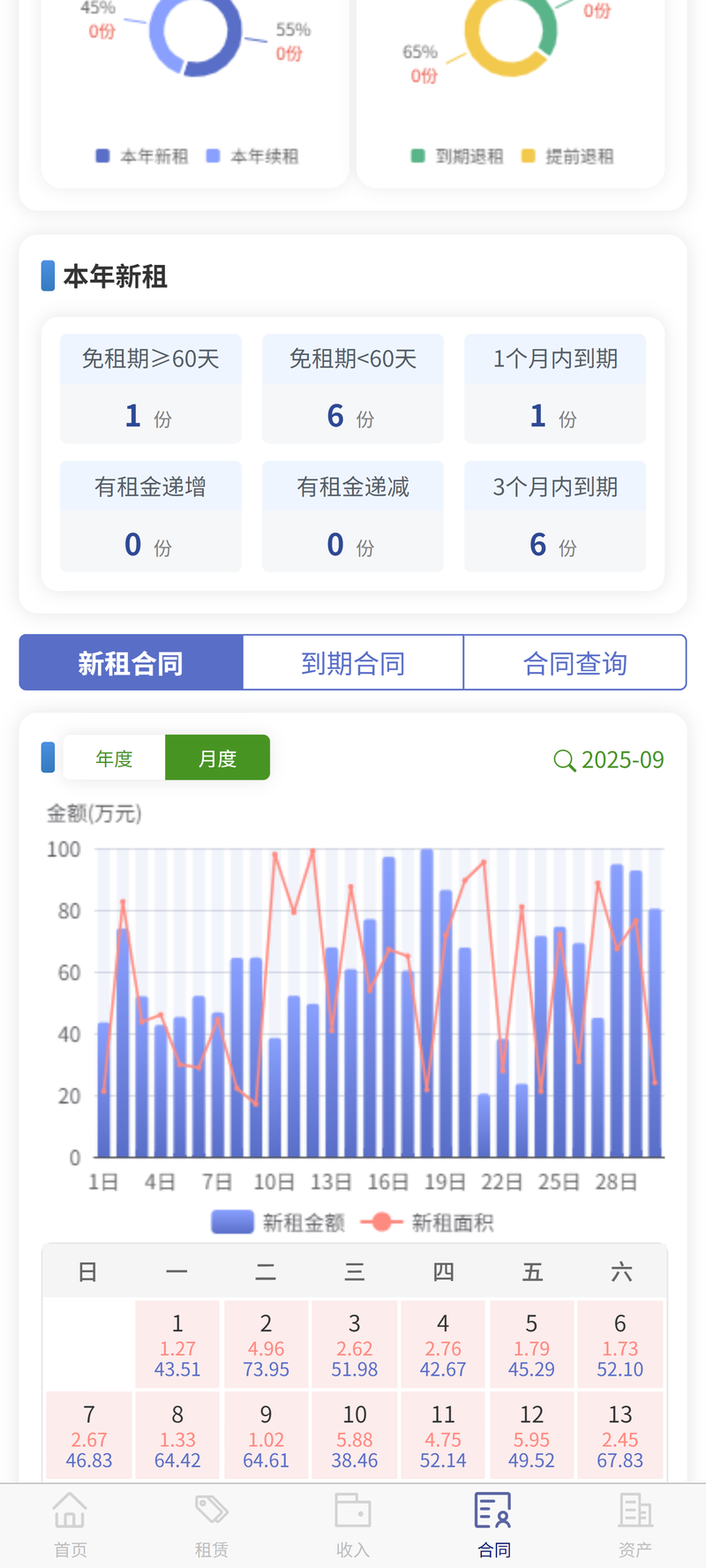Switch to the 资产 tab

(635, 1525)
